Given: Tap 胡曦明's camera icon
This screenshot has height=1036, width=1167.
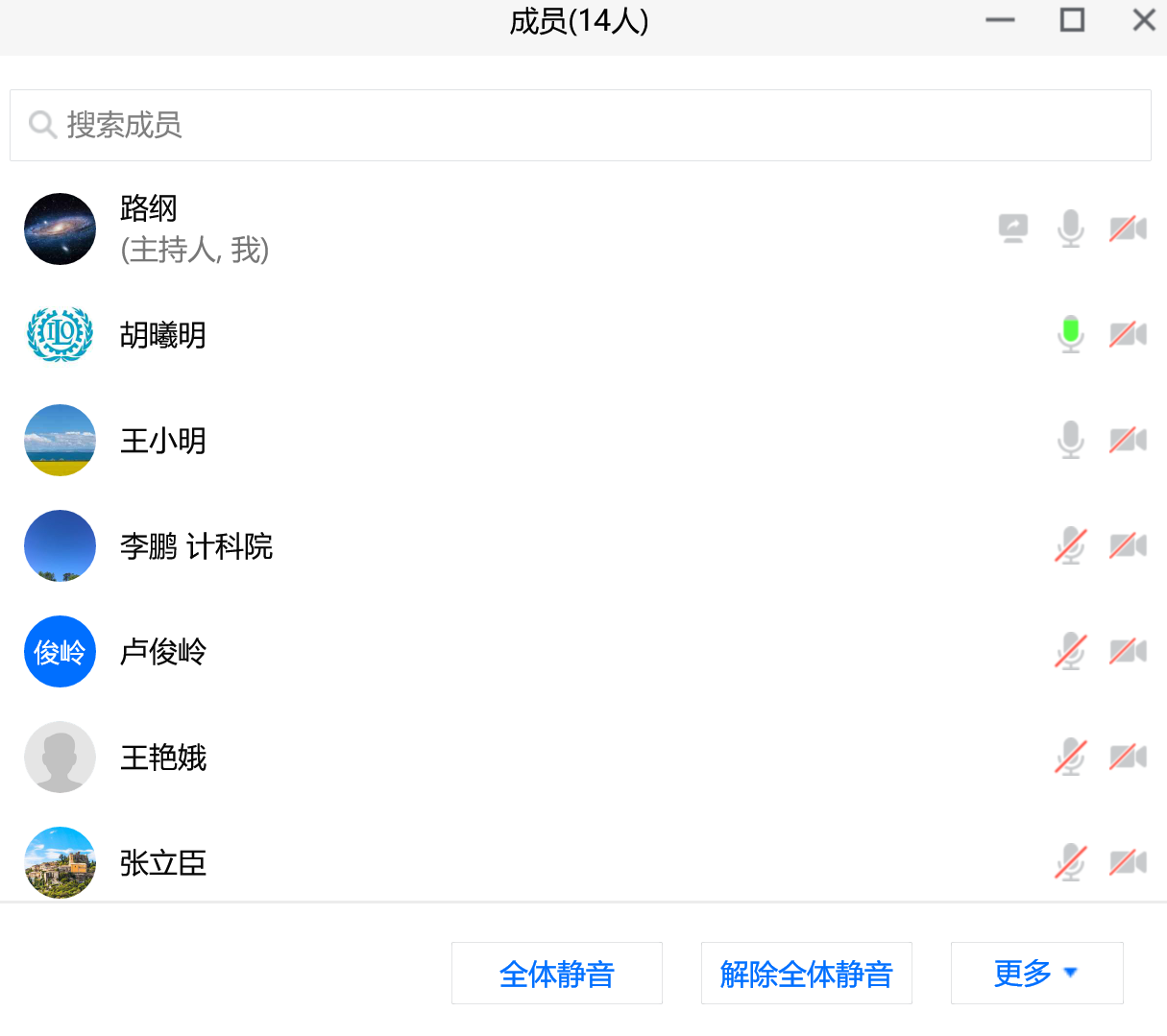Looking at the screenshot, I should click(1129, 334).
